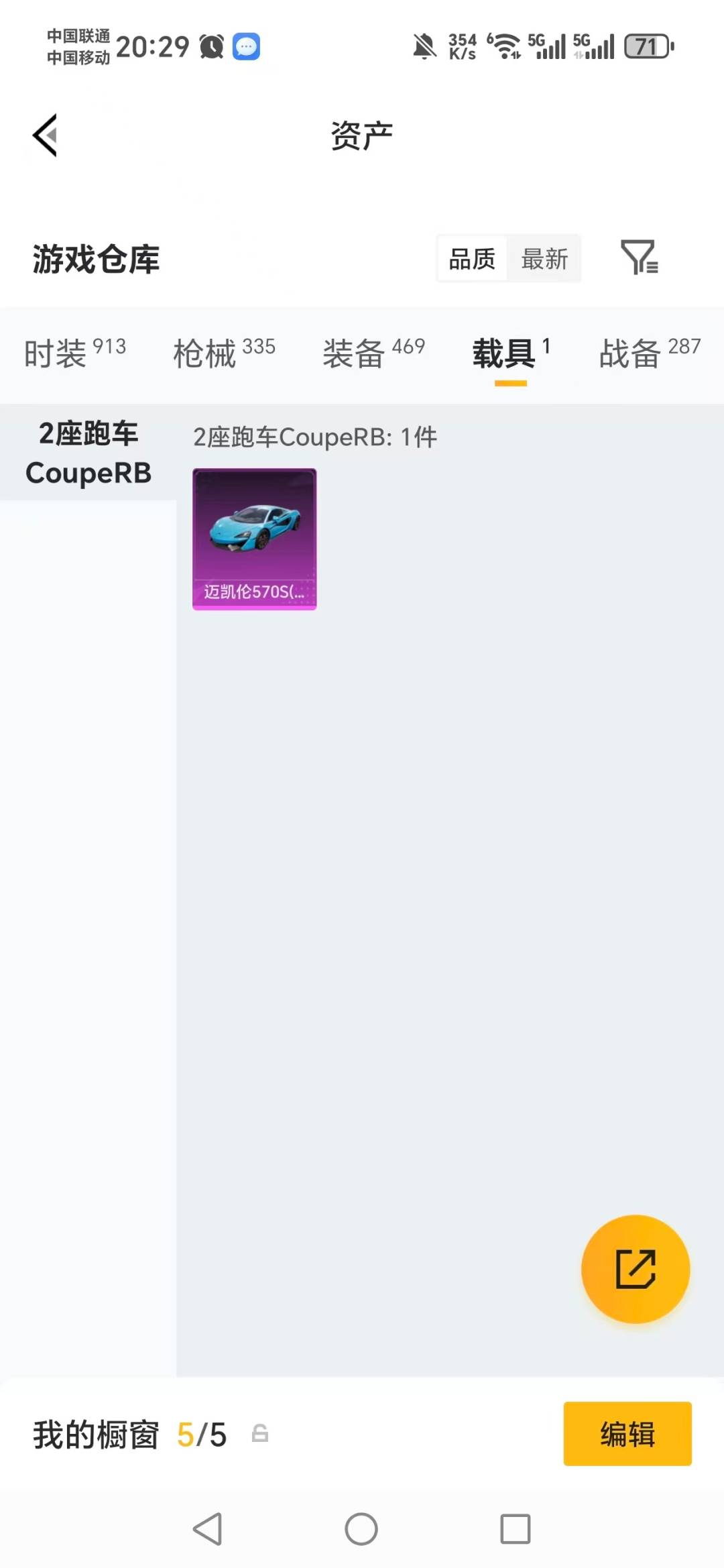This screenshot has width=724, height=1568.
Task: Open the 迈凯伦570S vehicle item
Action: click(255, 539)
